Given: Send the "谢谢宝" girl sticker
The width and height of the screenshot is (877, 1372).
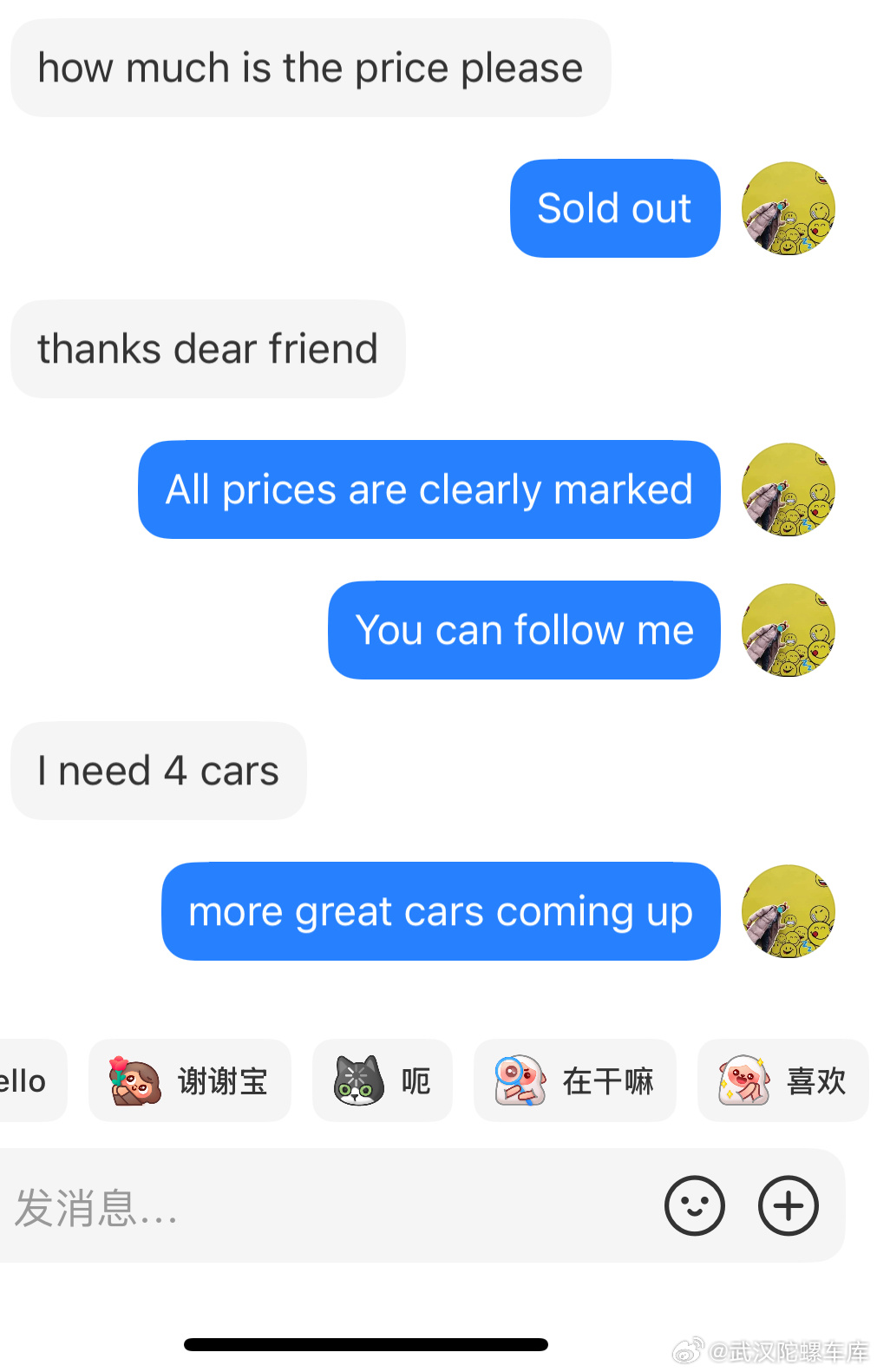Looking at the screenshot, I should pos(189,1080).
